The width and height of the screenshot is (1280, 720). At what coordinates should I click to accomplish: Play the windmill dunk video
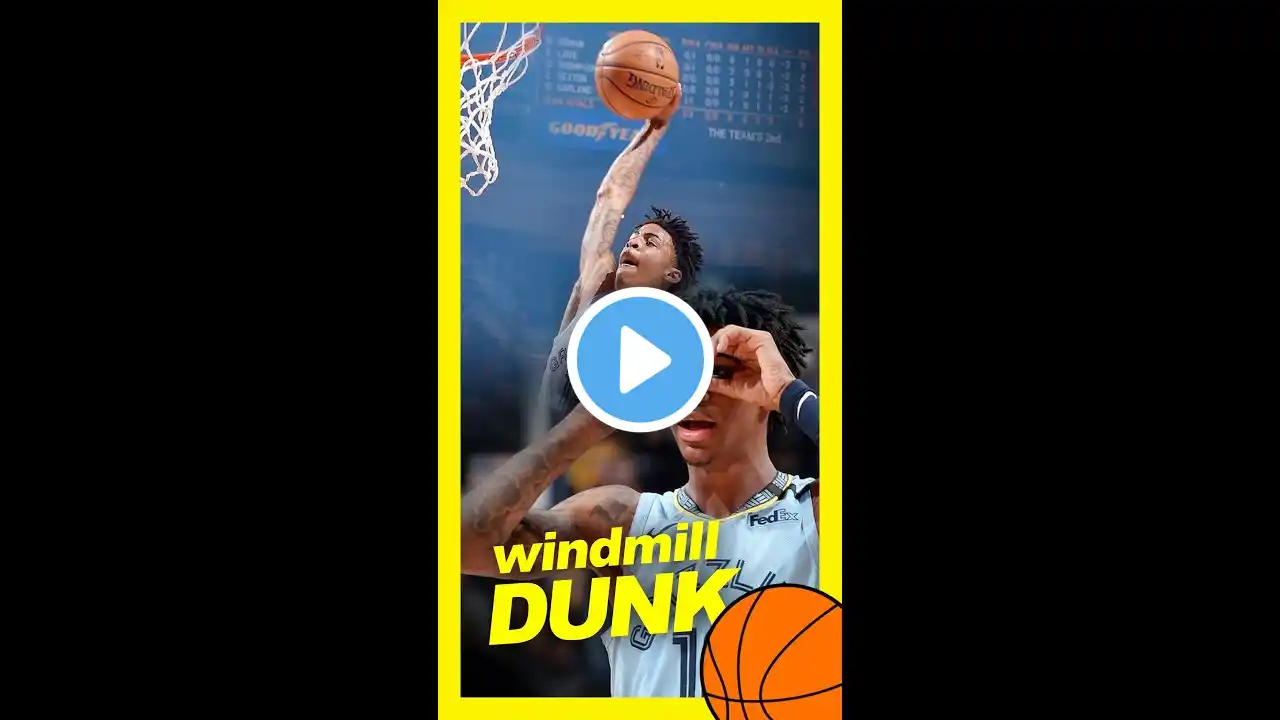tap(640, 360)
